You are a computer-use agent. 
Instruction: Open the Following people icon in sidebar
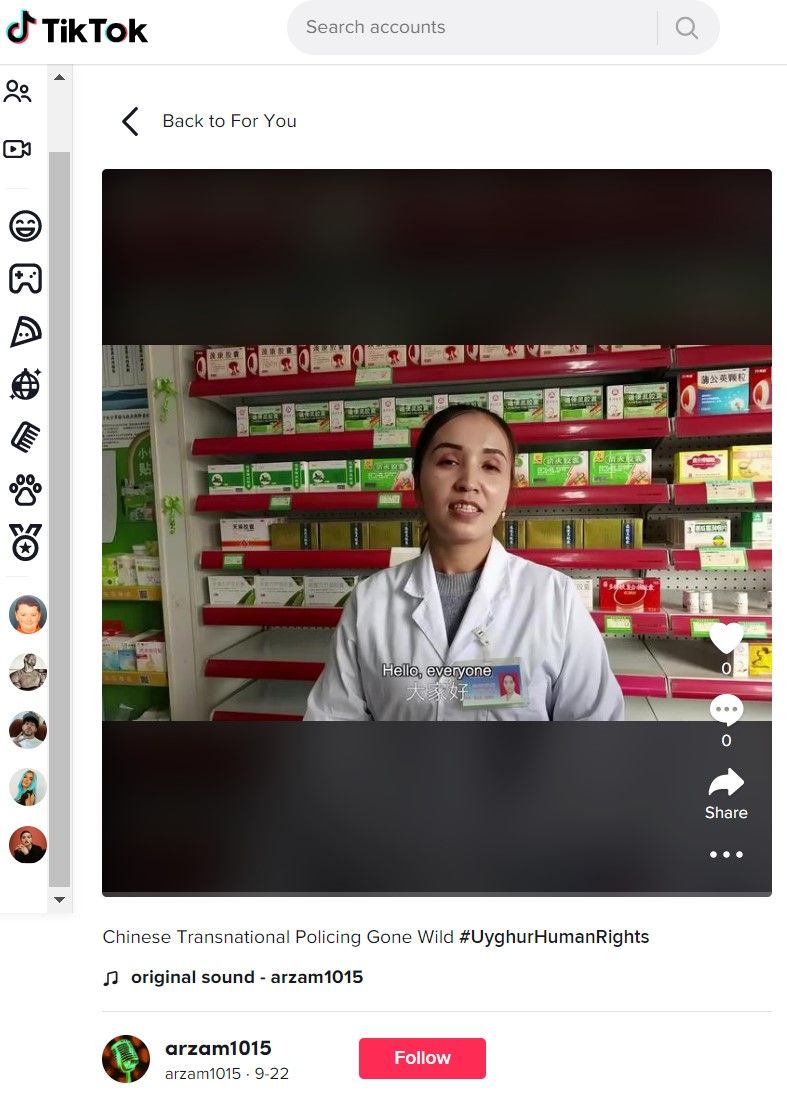pos(18,93)
